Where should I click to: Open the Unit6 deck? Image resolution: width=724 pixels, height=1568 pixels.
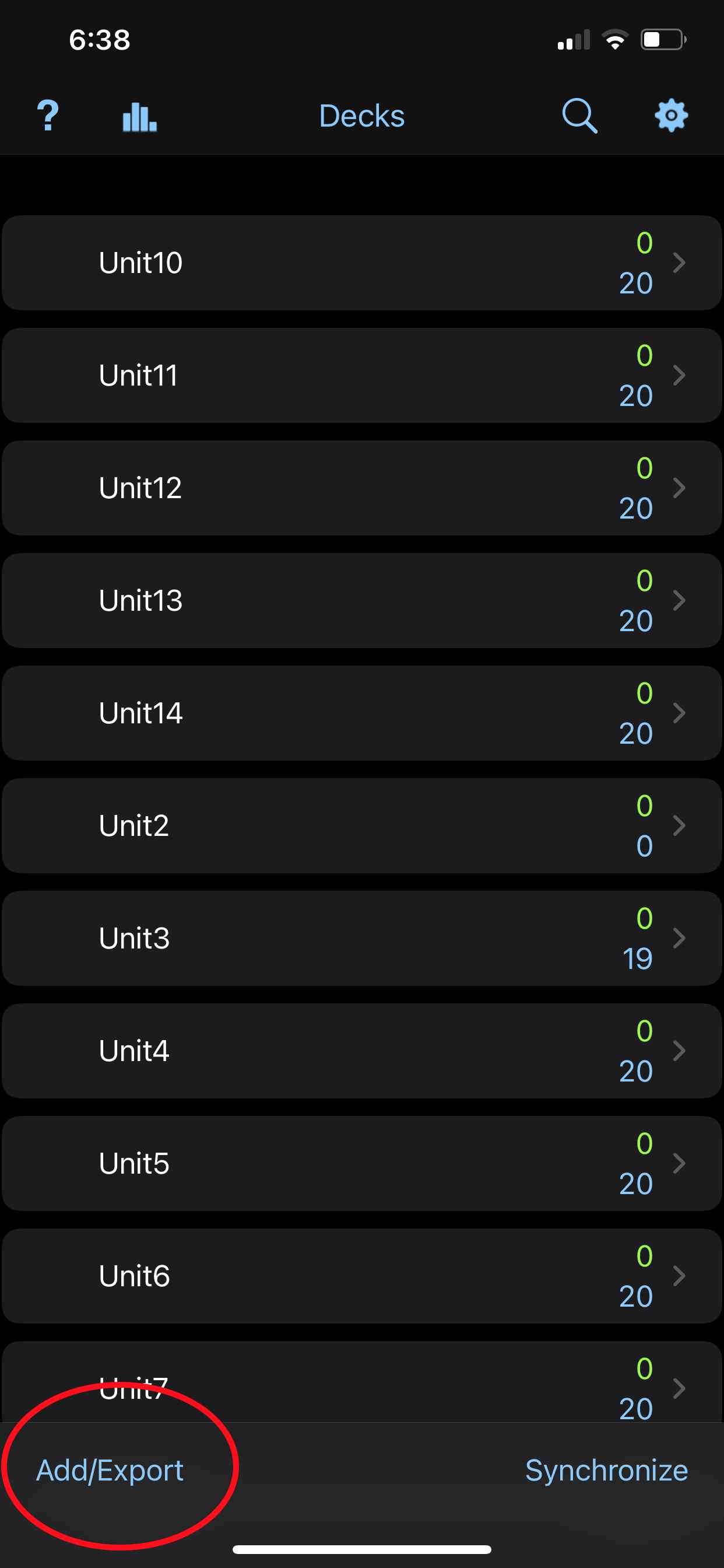click(x=361, y=1276)
